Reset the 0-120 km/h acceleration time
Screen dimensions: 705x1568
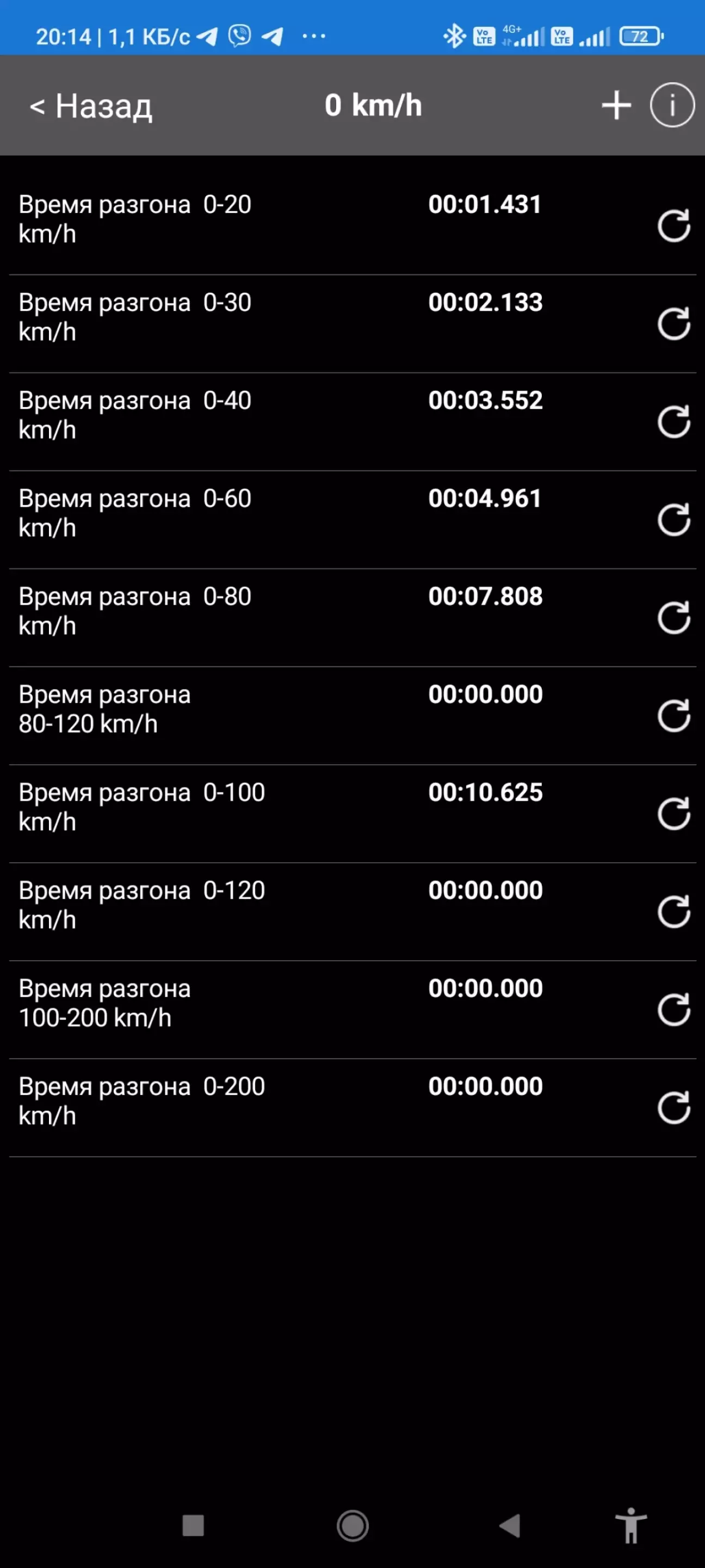(673, 912)
